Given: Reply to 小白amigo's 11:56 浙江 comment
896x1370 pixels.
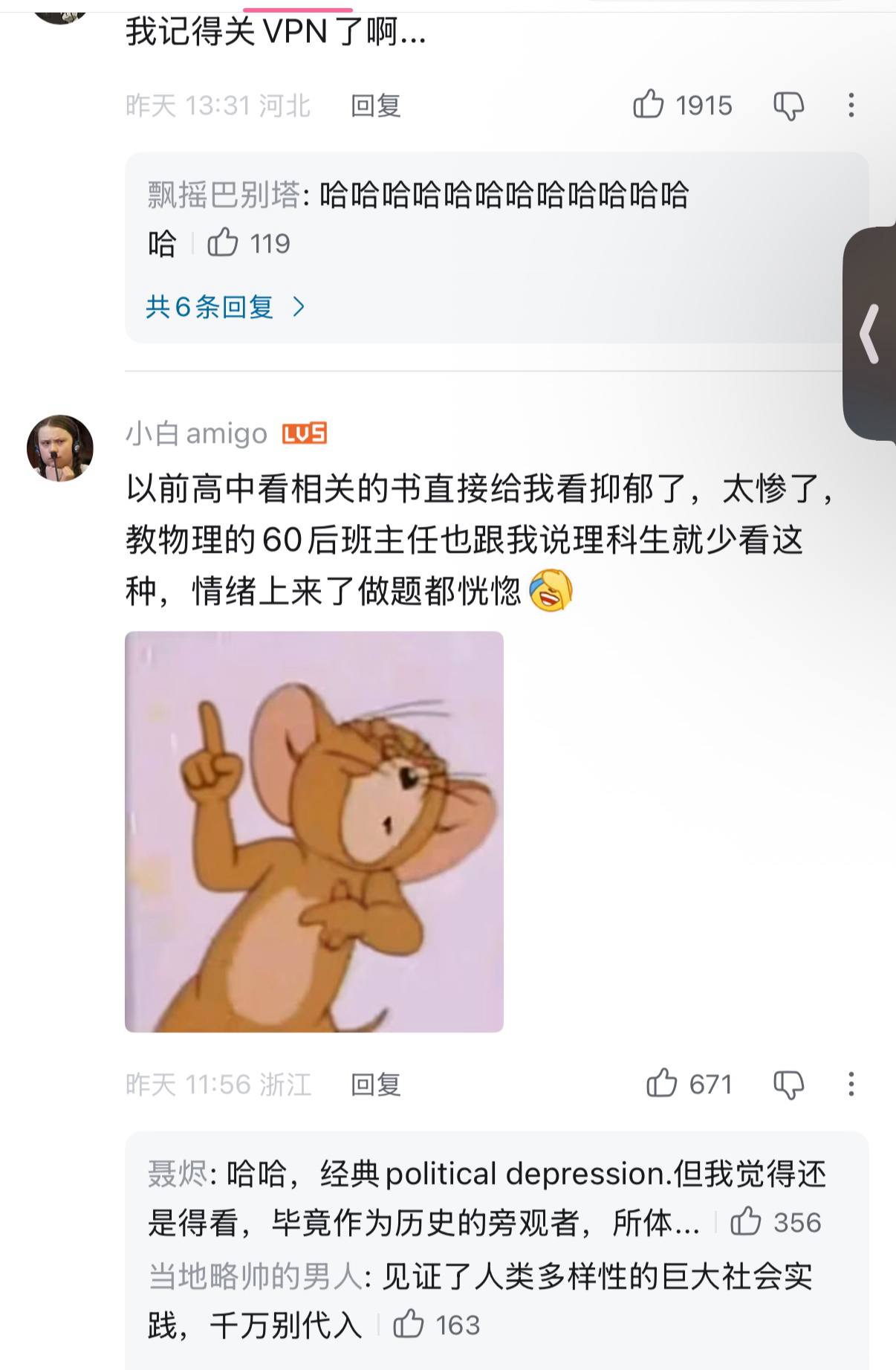Looking at the screenshot, I should click(x=375, y=1085).
